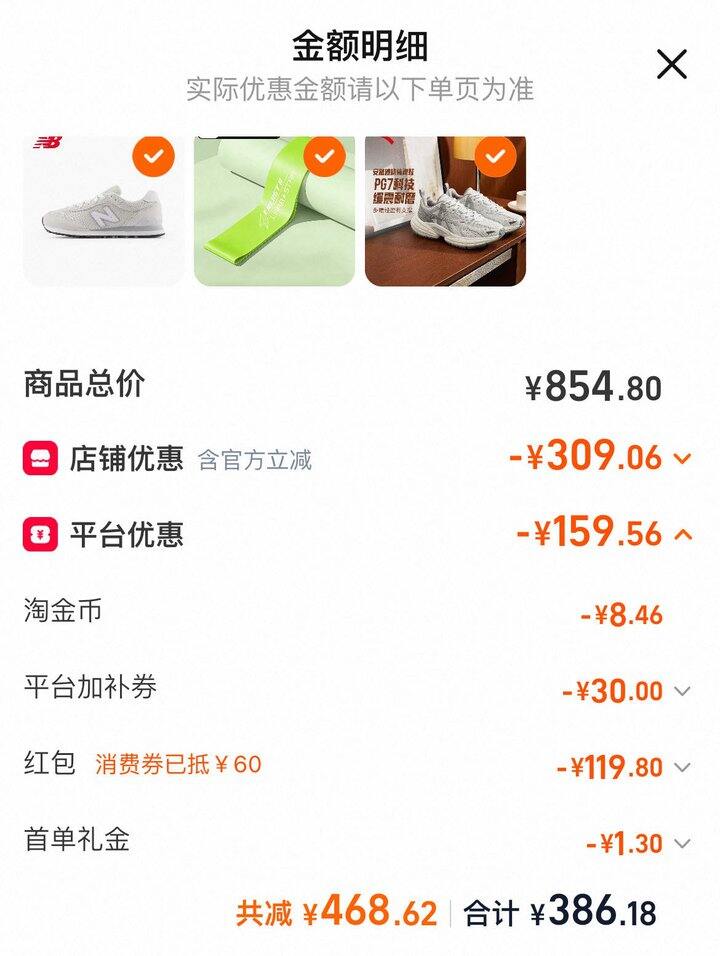Expand the 平台加补券 coupon row

click(x=683, y=691)
